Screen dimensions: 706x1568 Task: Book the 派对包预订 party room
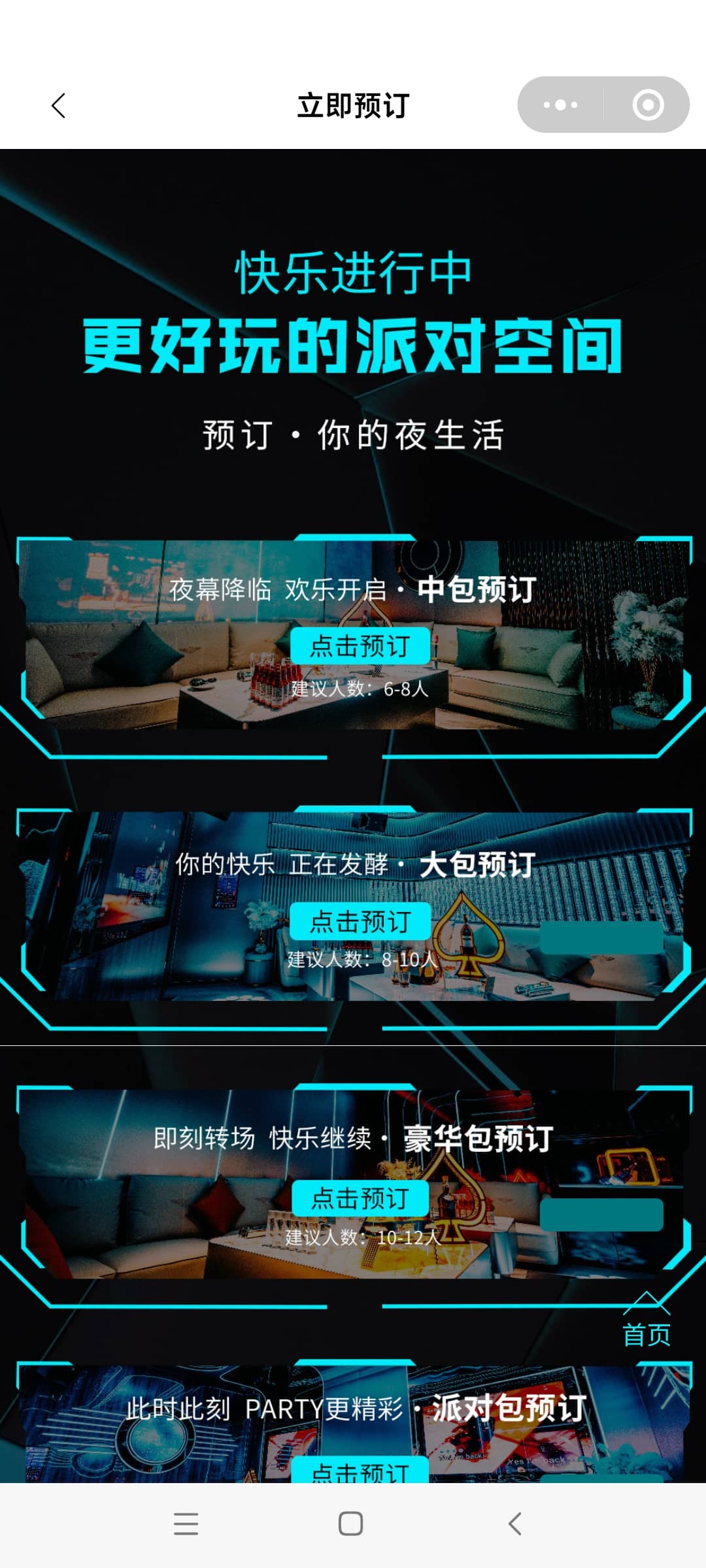point(360,1470)
